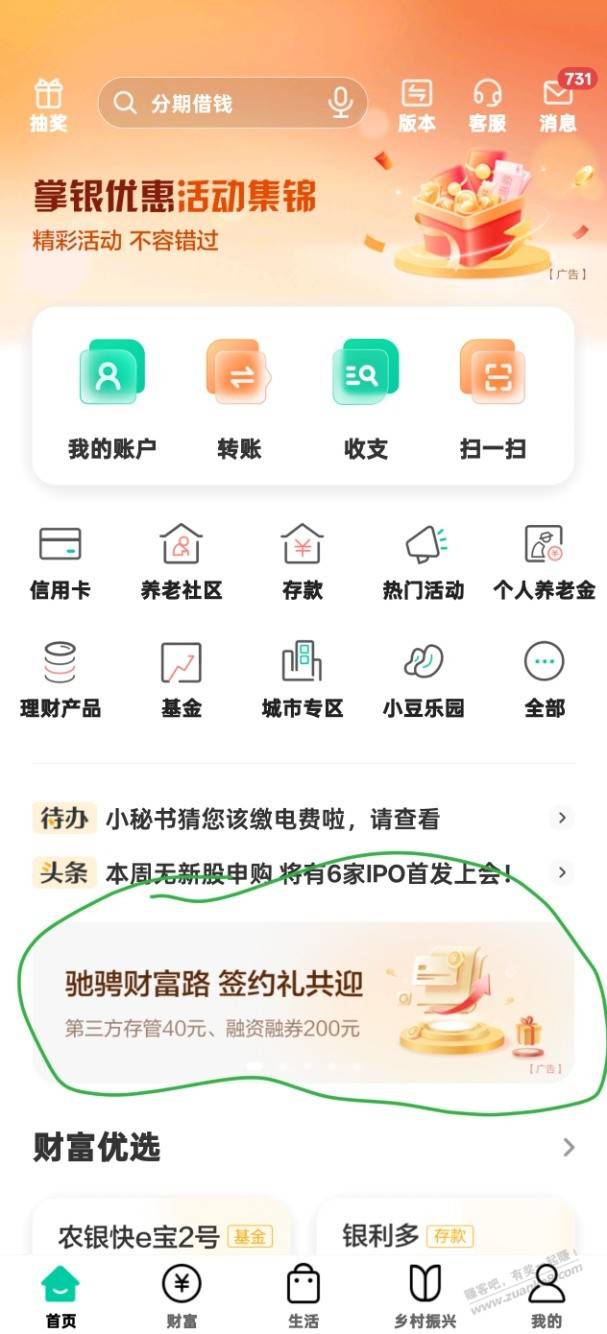Show 全部 services
This screenshot has height=1334, width=607.
(x=544, y=679)
